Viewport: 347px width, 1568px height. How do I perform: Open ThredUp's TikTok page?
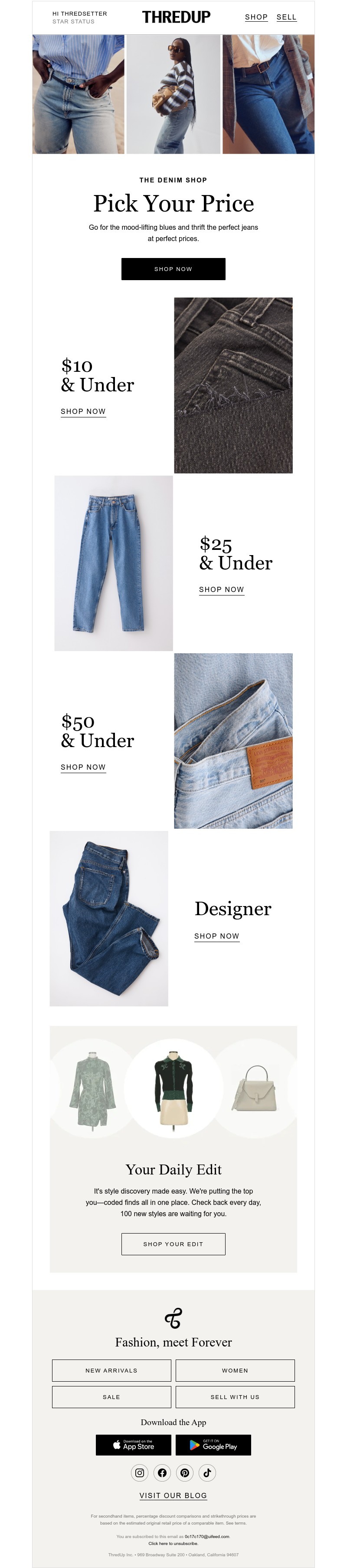pyautogui.click(x=207, y=1473)
